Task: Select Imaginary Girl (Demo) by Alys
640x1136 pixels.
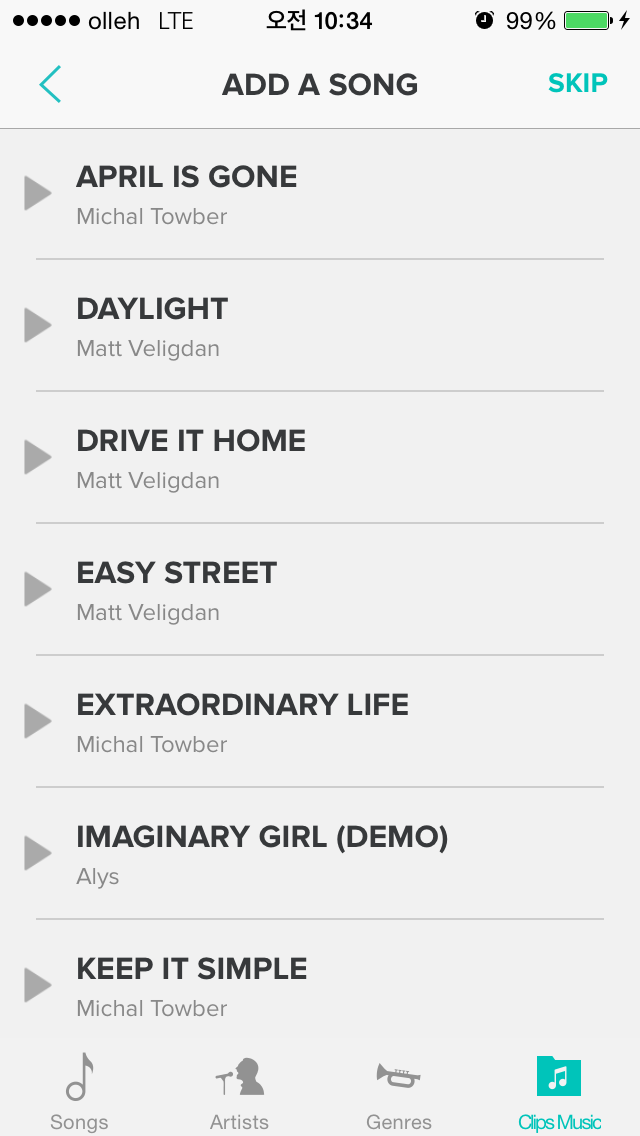Action: click(x=320, y=853)
